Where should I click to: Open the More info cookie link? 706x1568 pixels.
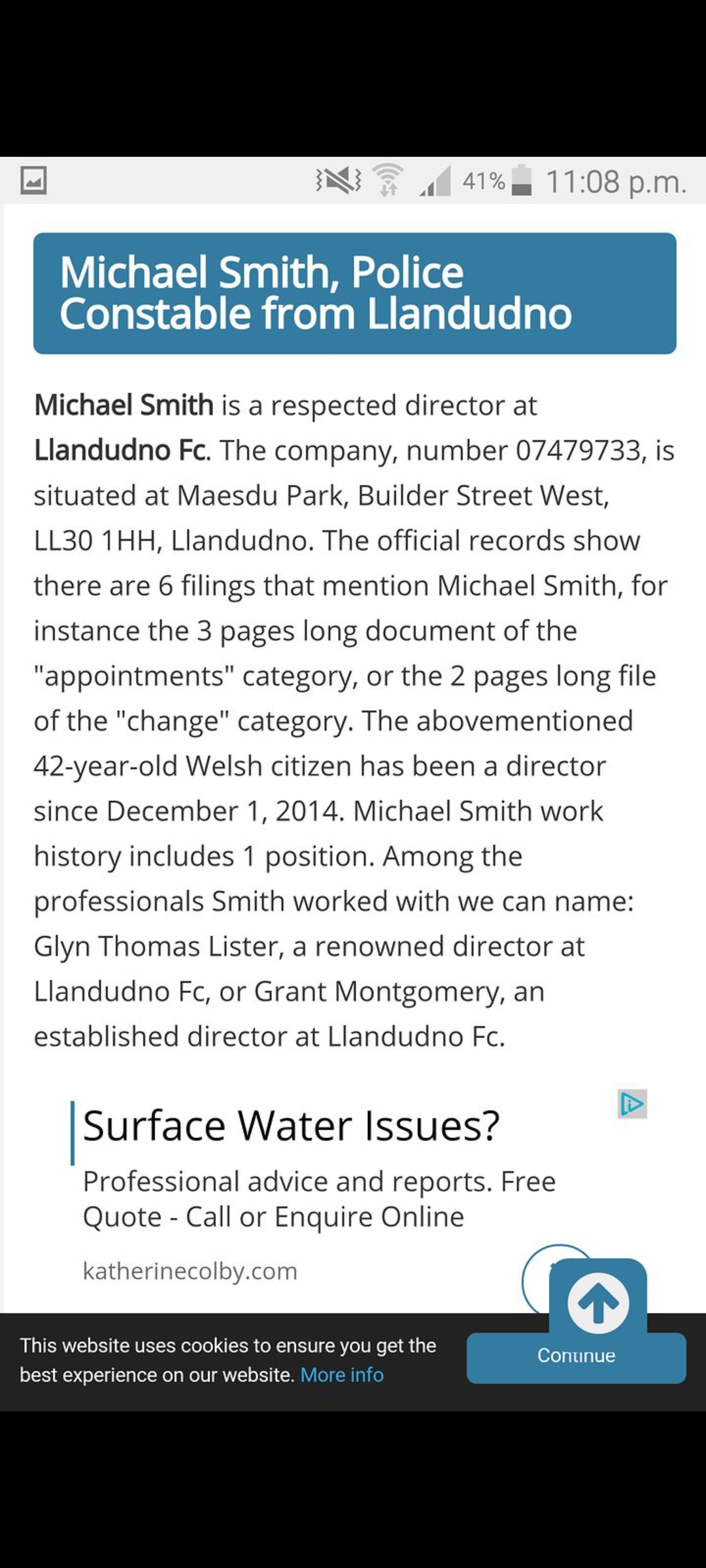[342, 1375]
